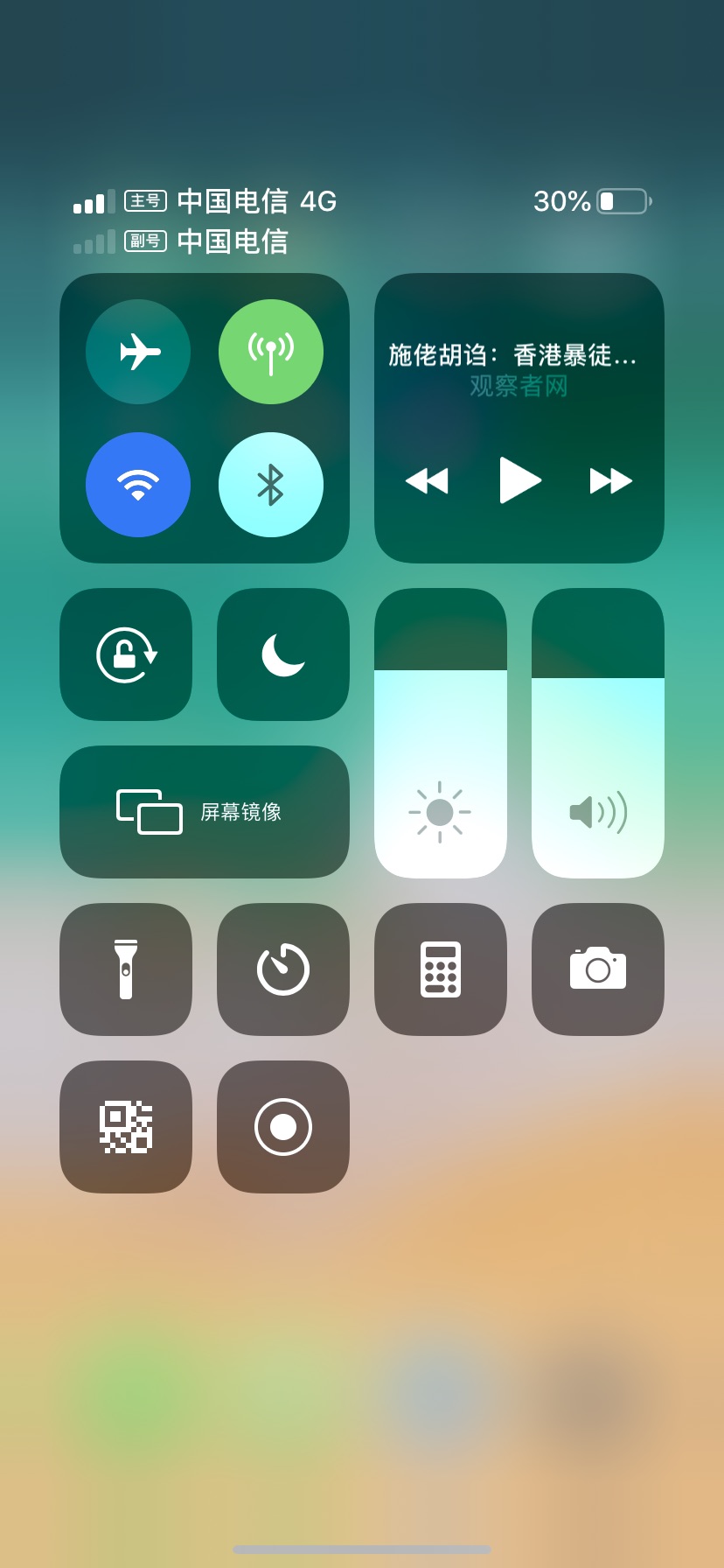Toggle portrait orientation lock
Viewport: 724px width, 1568px height.
(126, 654)
